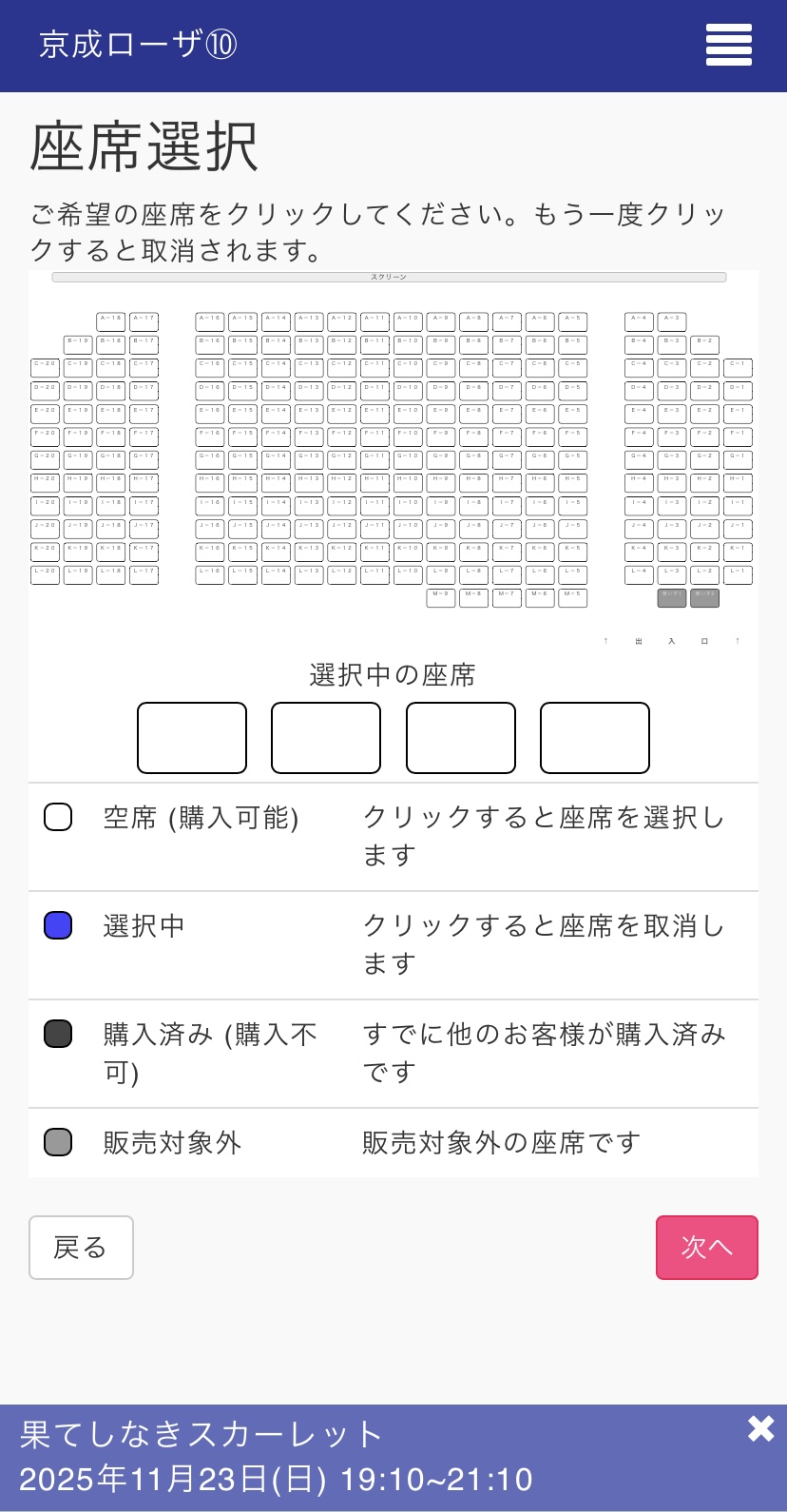Pick seat F-13

(309, 436)
